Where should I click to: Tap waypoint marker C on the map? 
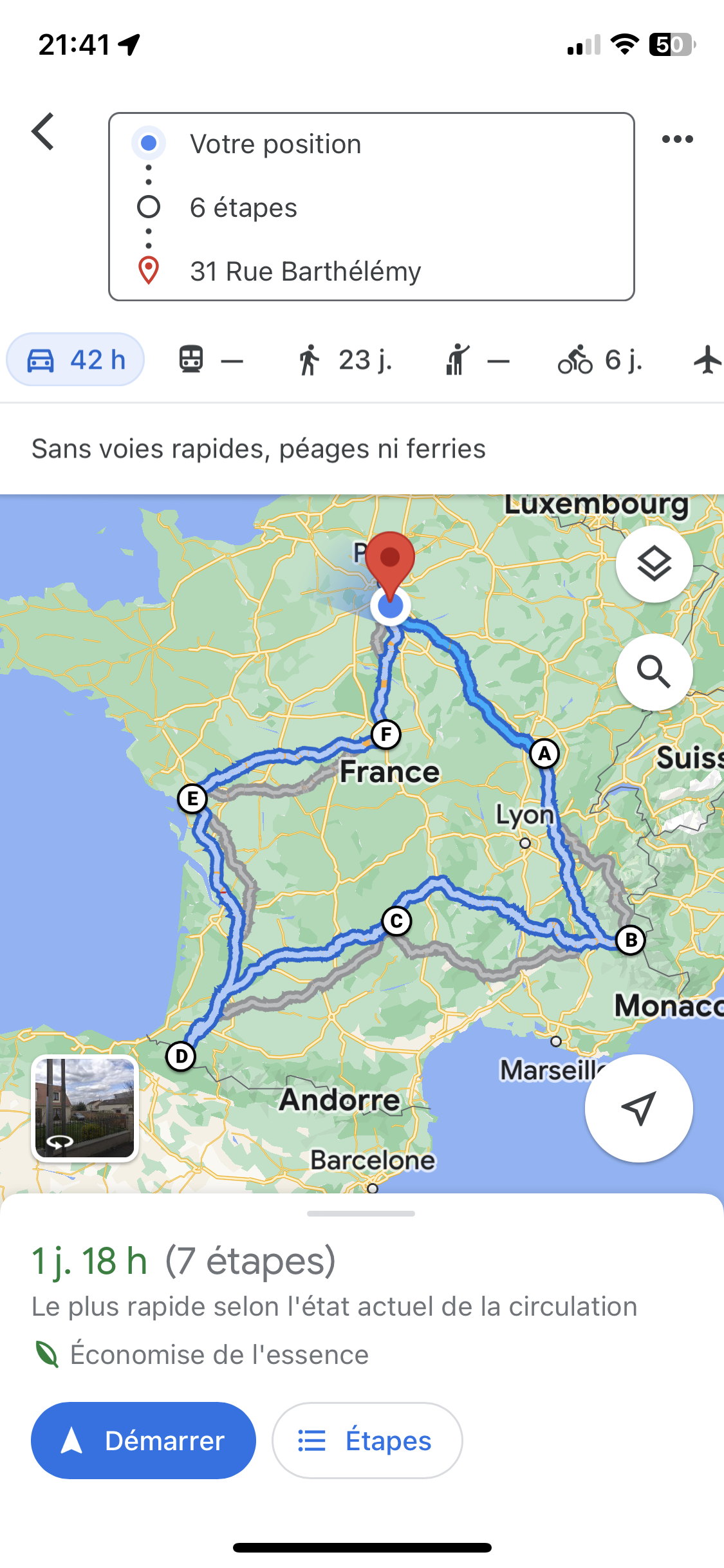point(396,921)
